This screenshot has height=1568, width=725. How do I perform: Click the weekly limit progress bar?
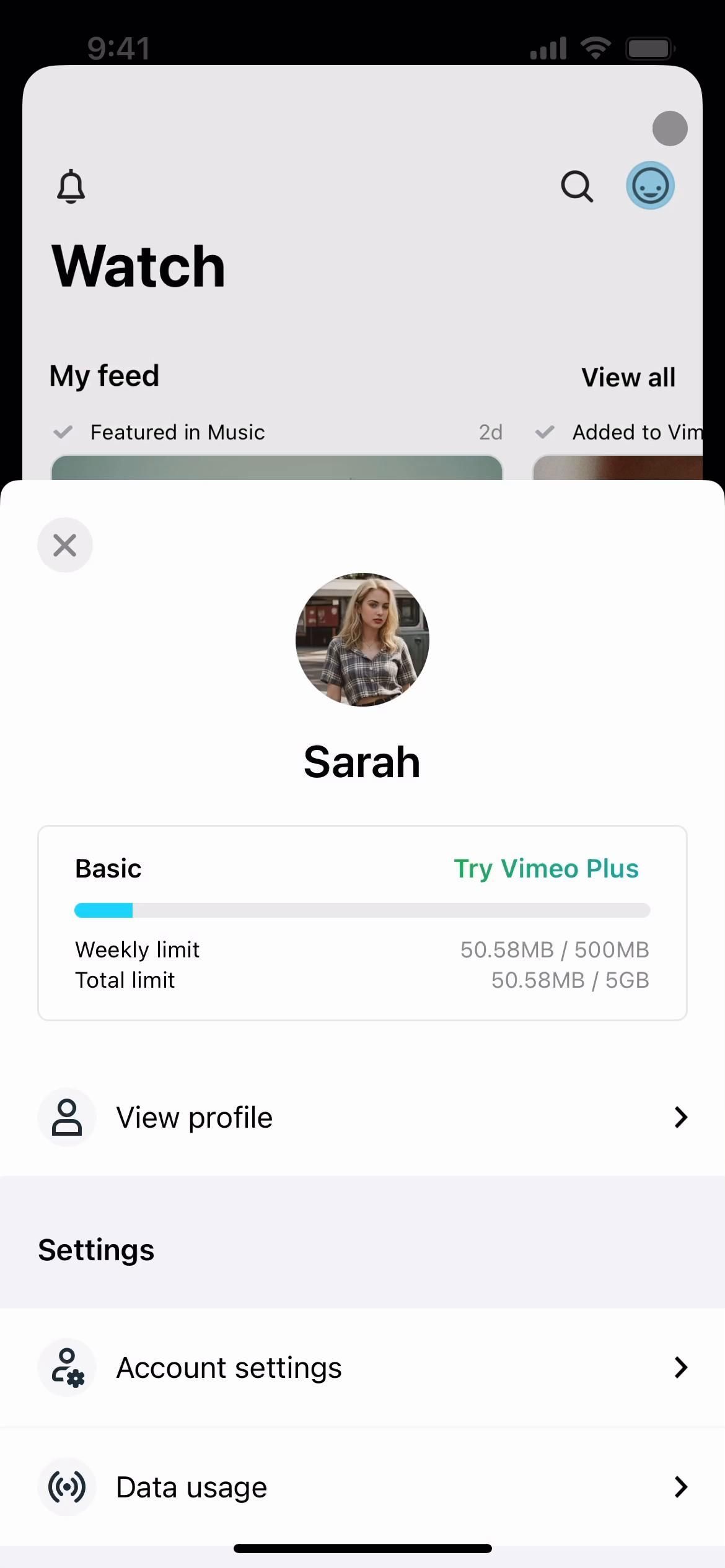pos(362,909)
